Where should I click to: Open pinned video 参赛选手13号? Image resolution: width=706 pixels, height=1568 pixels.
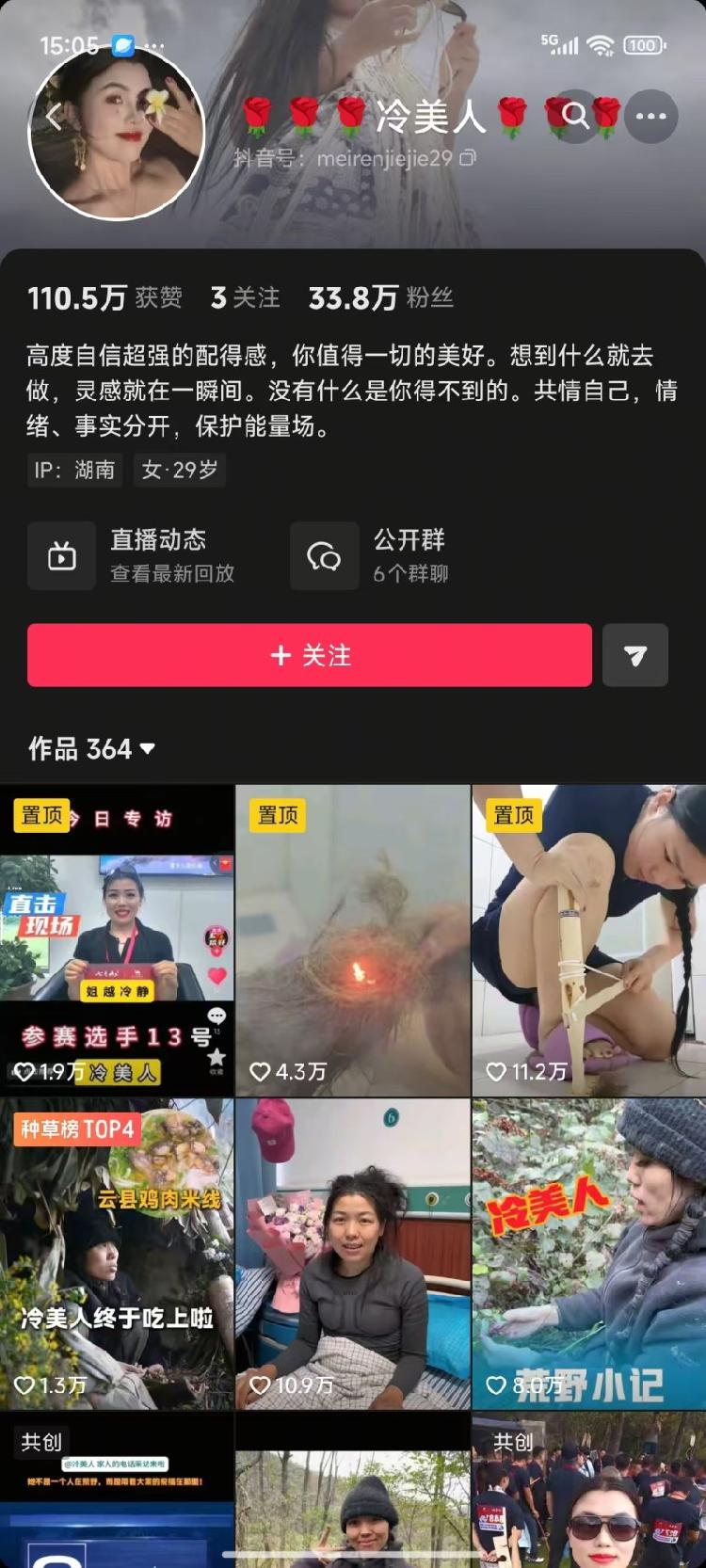117,941
